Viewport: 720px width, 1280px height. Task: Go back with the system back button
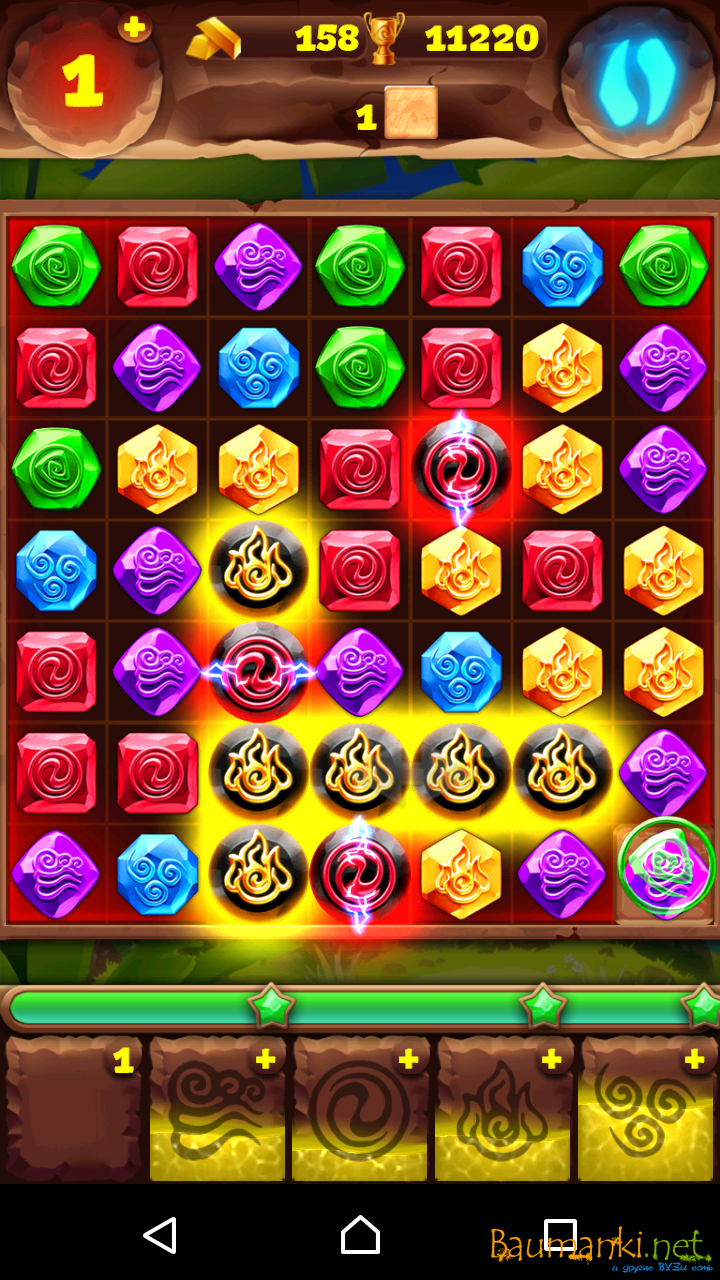[x=160, y=1235]
